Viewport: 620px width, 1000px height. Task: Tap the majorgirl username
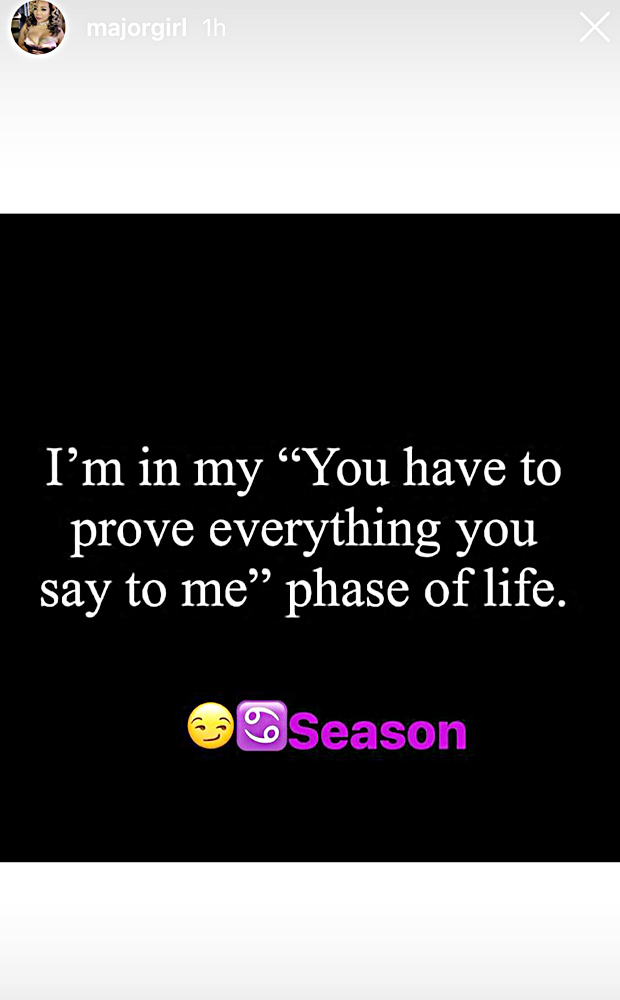137,29
